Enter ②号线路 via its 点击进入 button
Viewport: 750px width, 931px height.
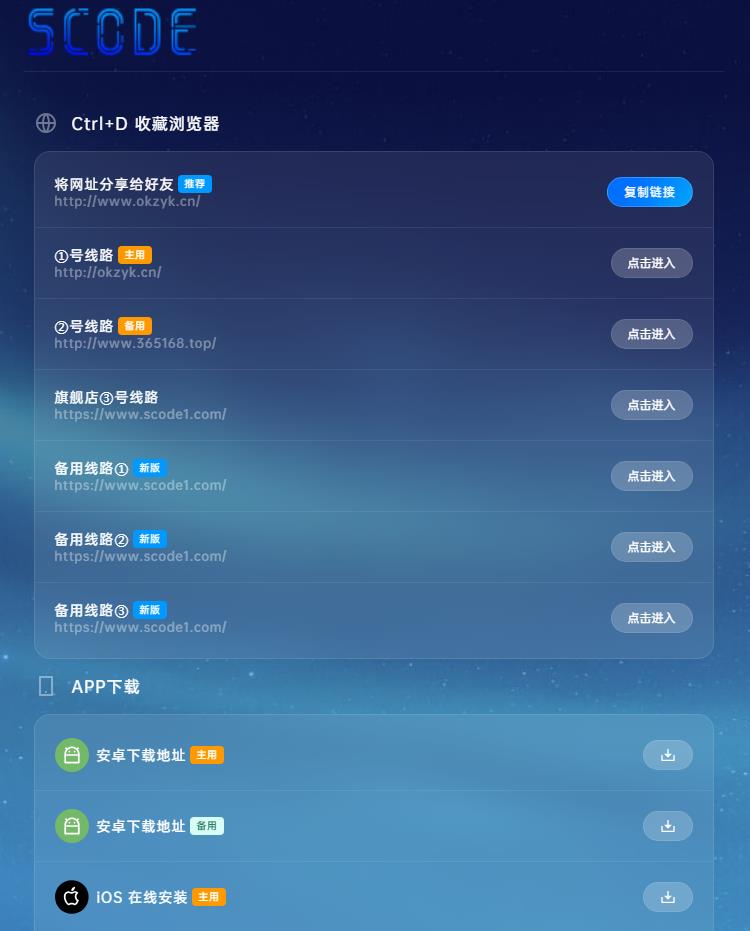pos(651,334)
